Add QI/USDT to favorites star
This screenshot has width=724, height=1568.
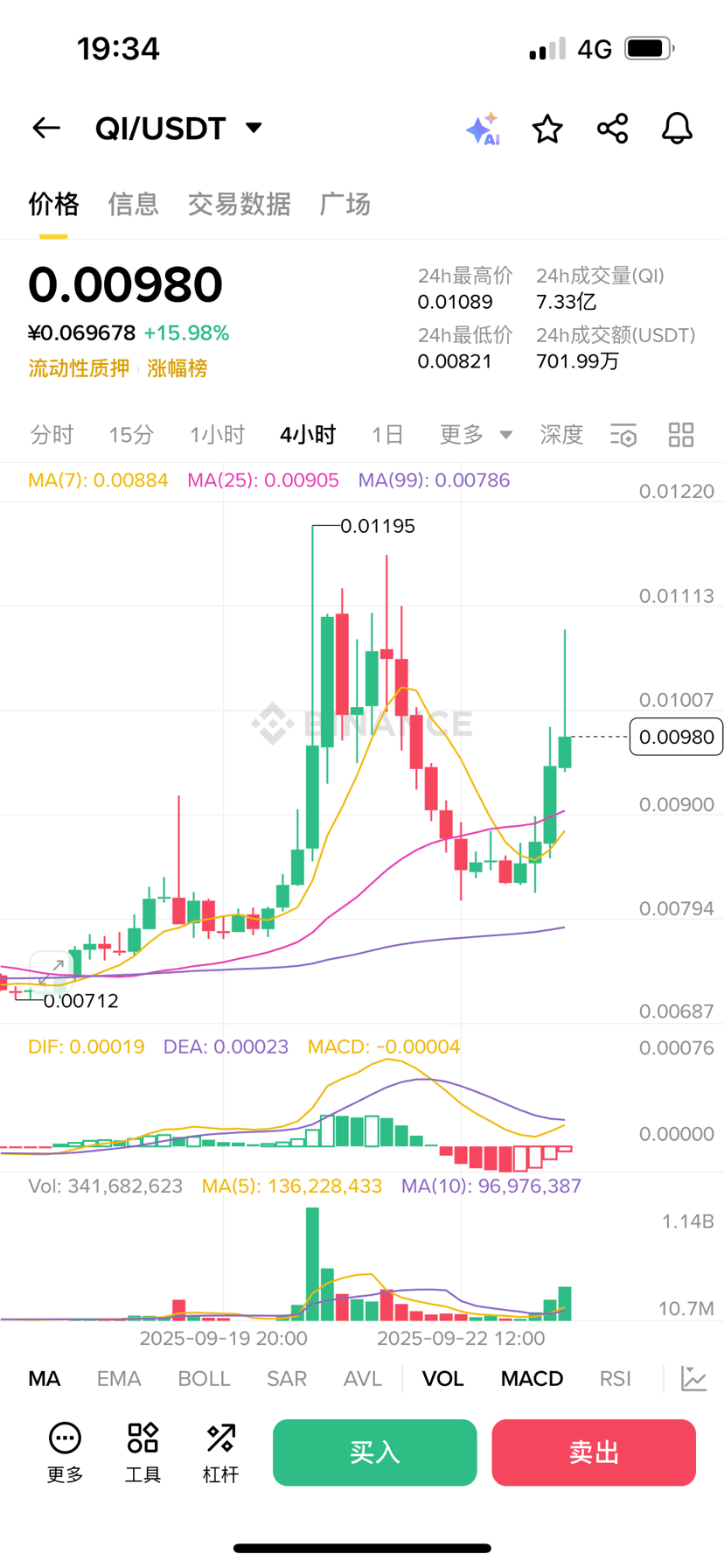pyautogui.click(x=547, y=129)
